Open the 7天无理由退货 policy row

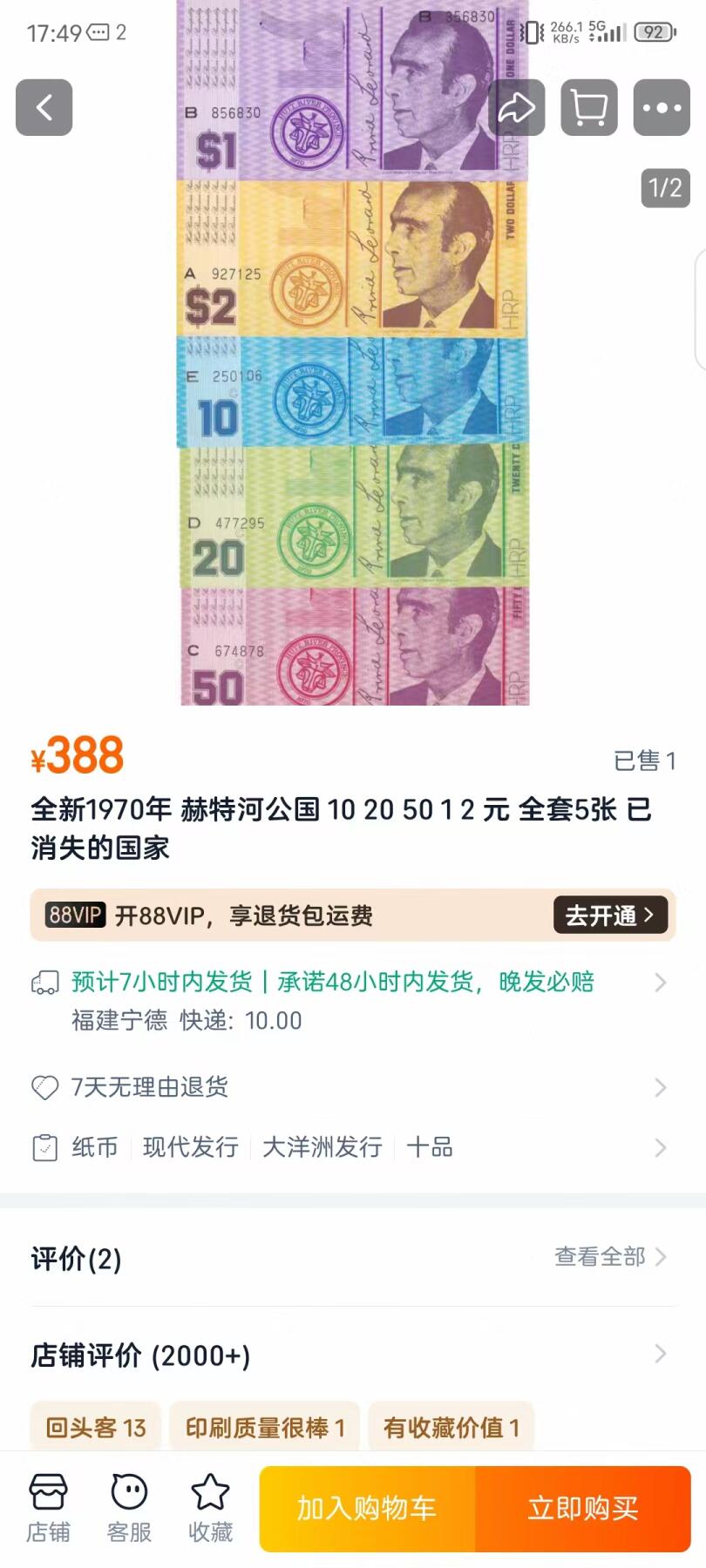point(349,1087)
